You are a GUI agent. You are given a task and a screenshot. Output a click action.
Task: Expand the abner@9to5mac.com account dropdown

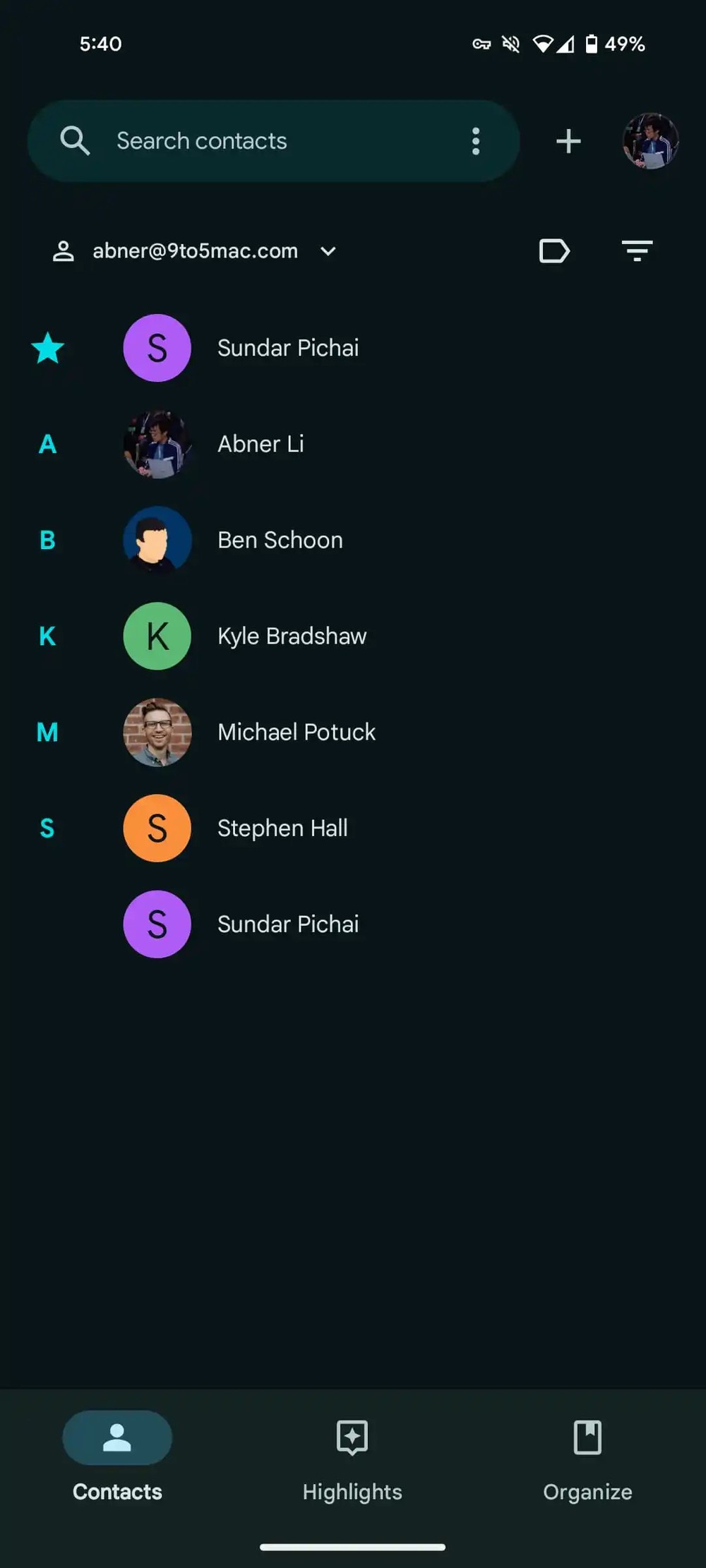pyautogui.click(x=195, y=251)
